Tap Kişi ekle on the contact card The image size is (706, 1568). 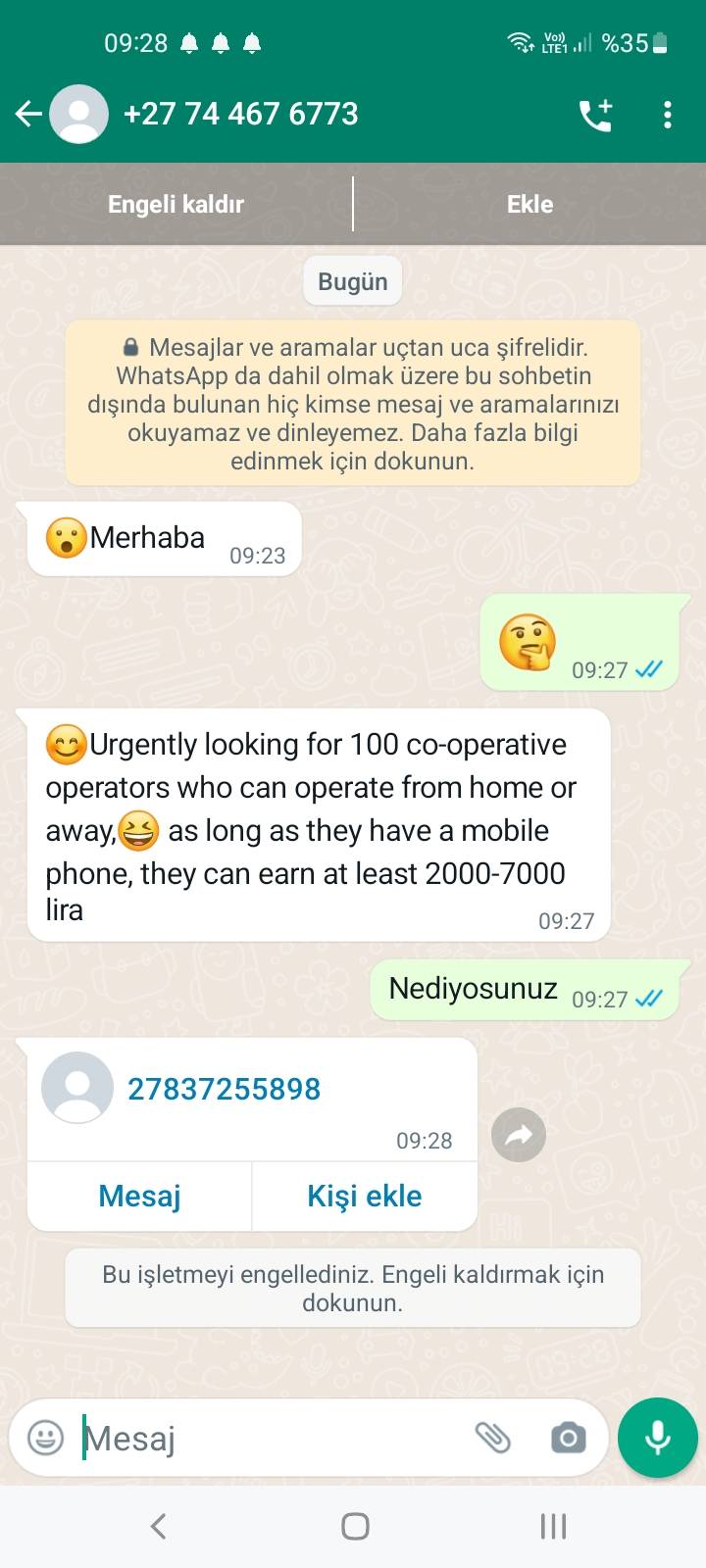[365, 1196]
